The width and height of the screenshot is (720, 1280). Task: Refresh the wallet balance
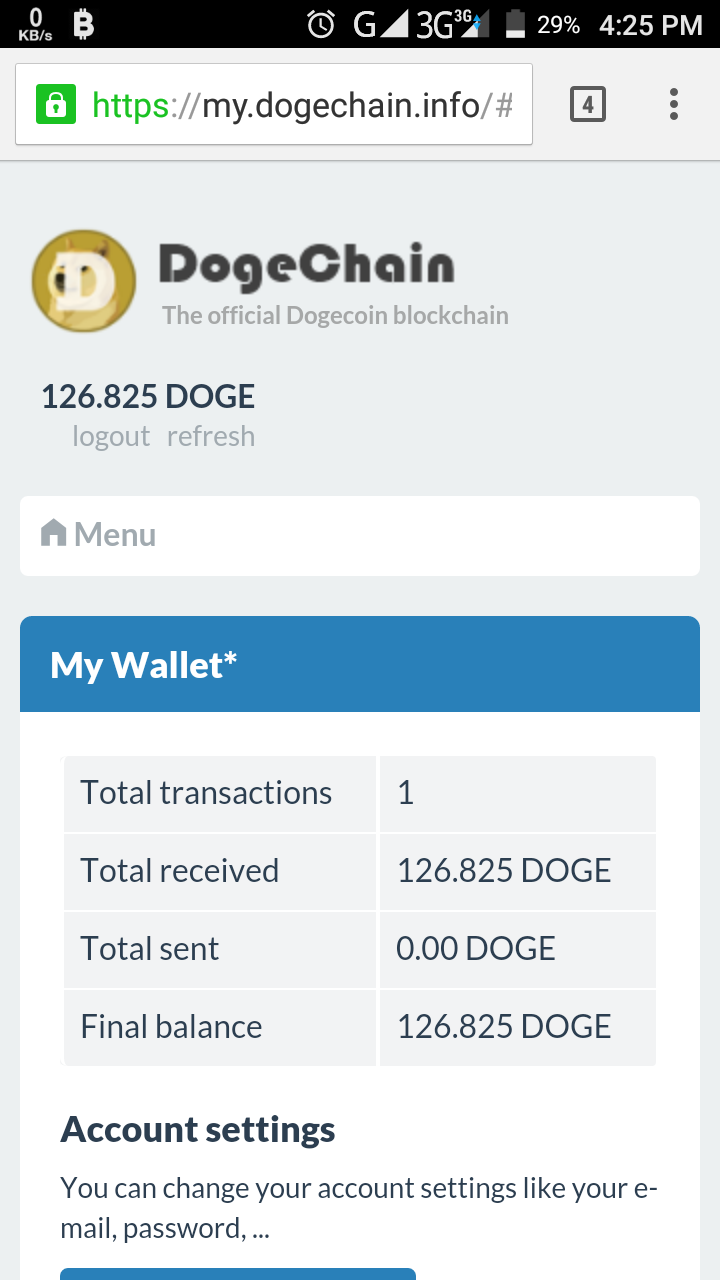(x=211, y=437)
